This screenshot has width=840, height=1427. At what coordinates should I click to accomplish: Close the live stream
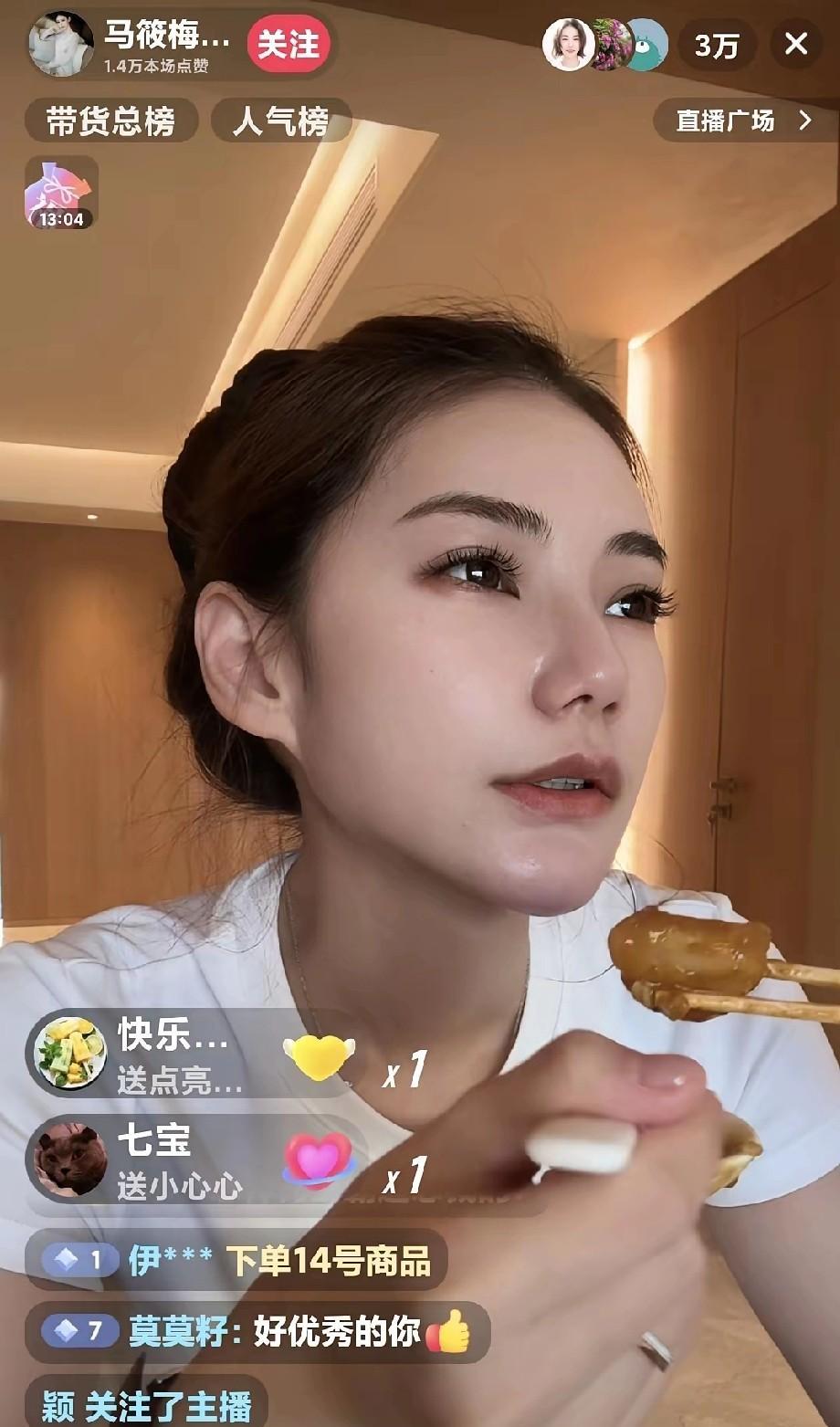pyautogui.click(x=796, y=44)
